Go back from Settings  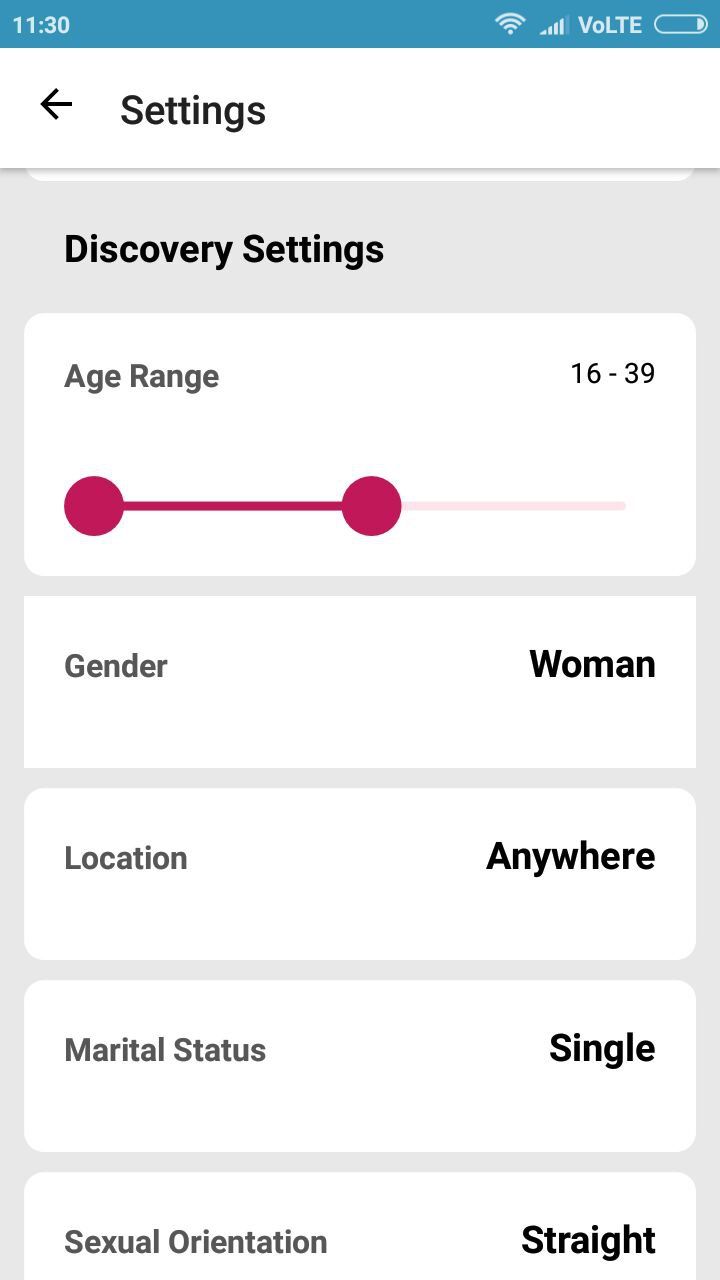click(56, 105)
